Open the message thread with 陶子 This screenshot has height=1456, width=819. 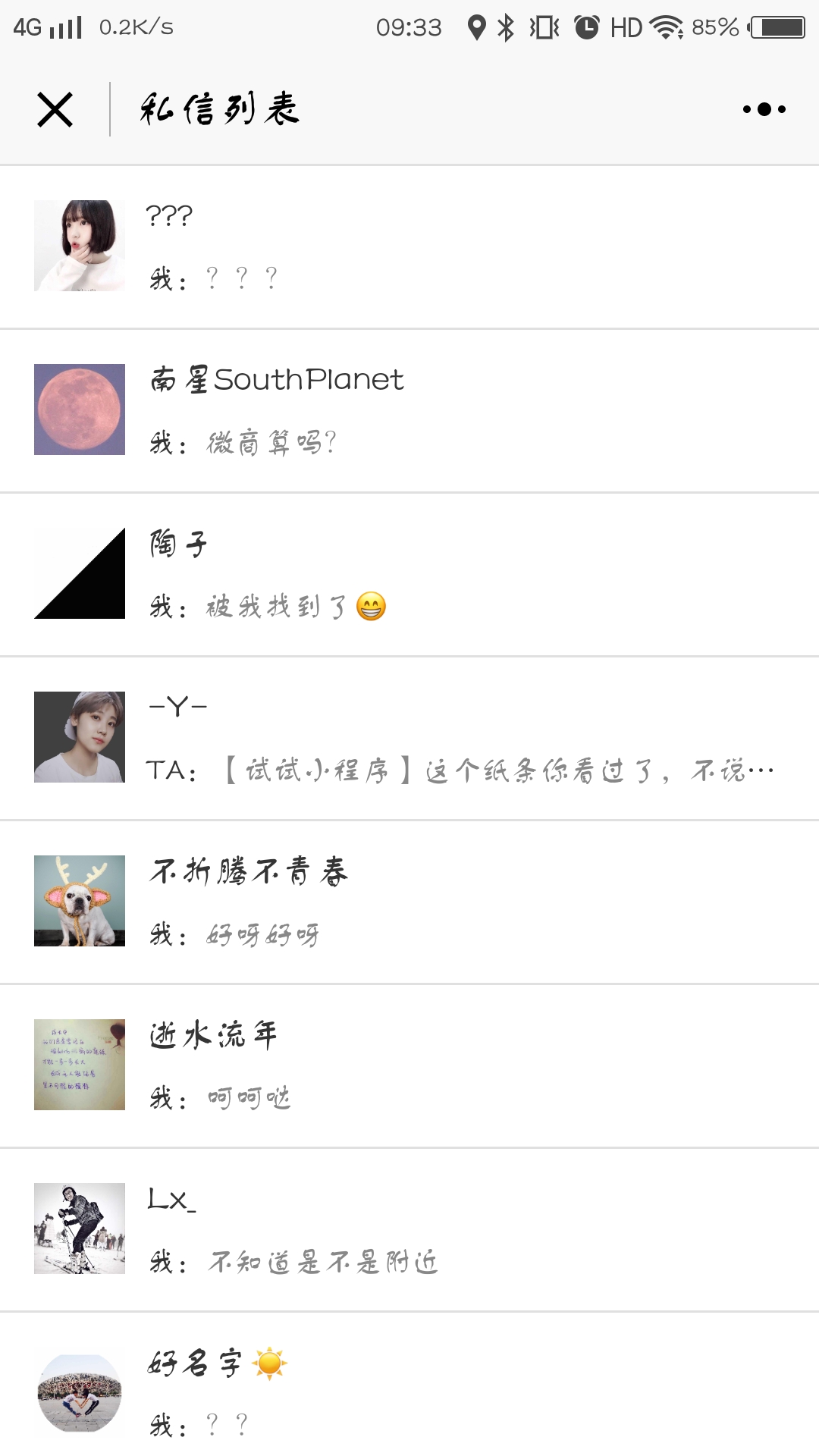coord(409,574)
